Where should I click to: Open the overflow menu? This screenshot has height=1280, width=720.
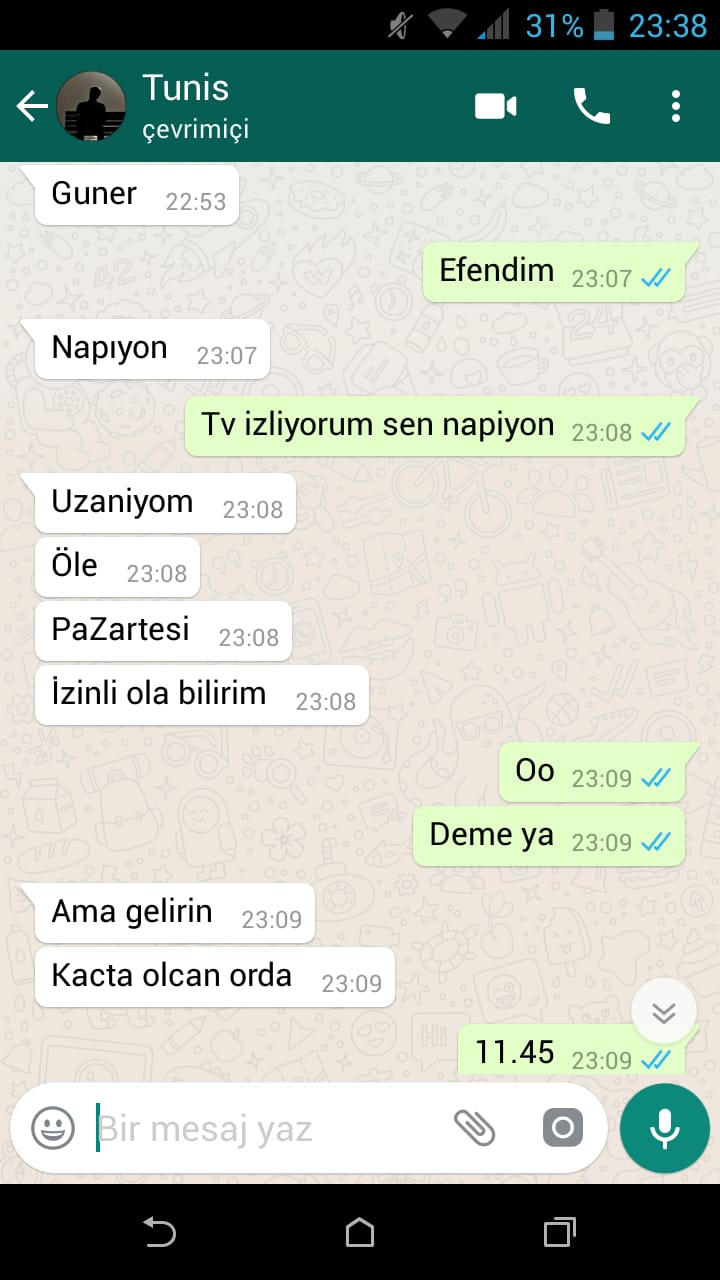click(676, 106)
